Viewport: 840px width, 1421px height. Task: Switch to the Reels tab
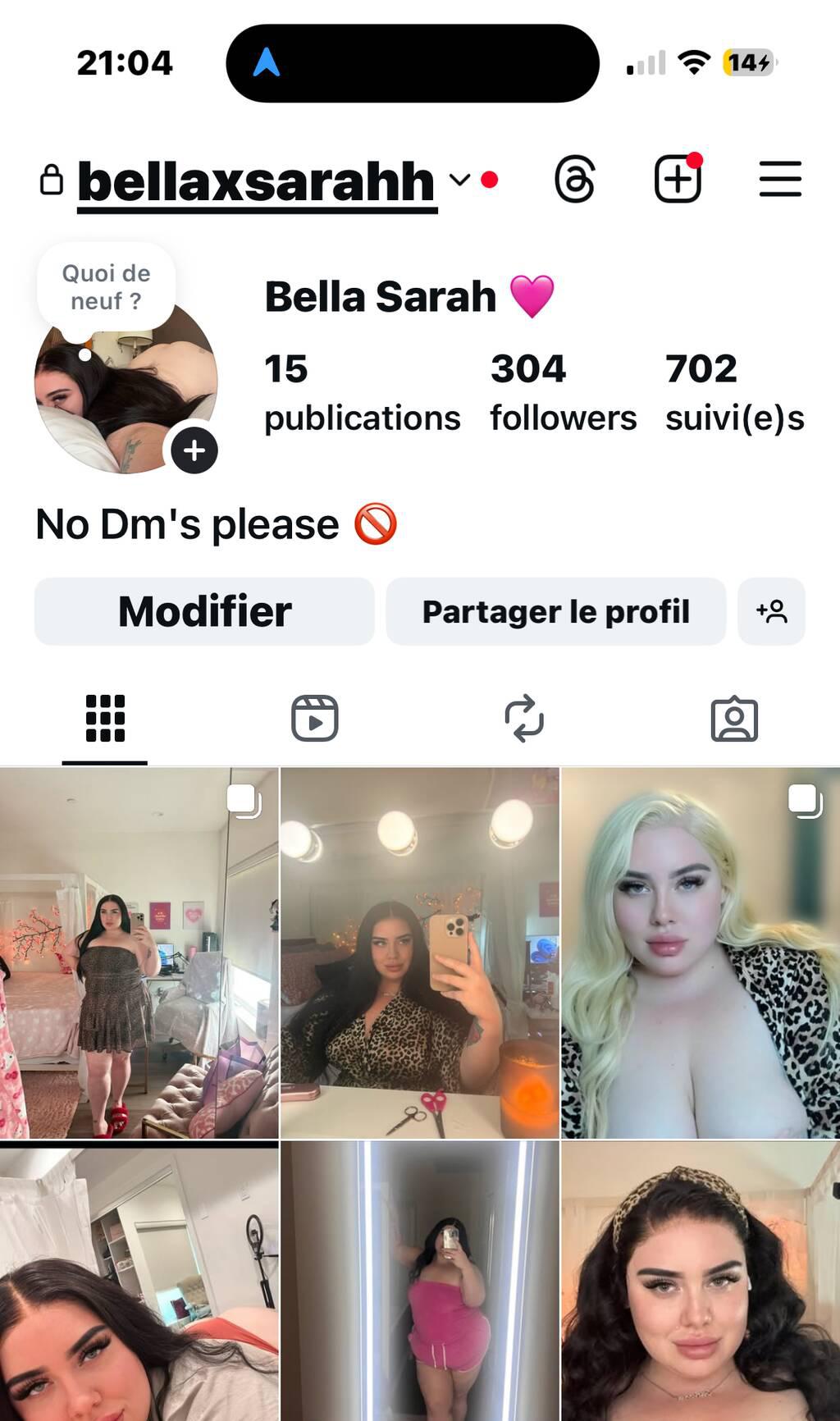[315, 719]
